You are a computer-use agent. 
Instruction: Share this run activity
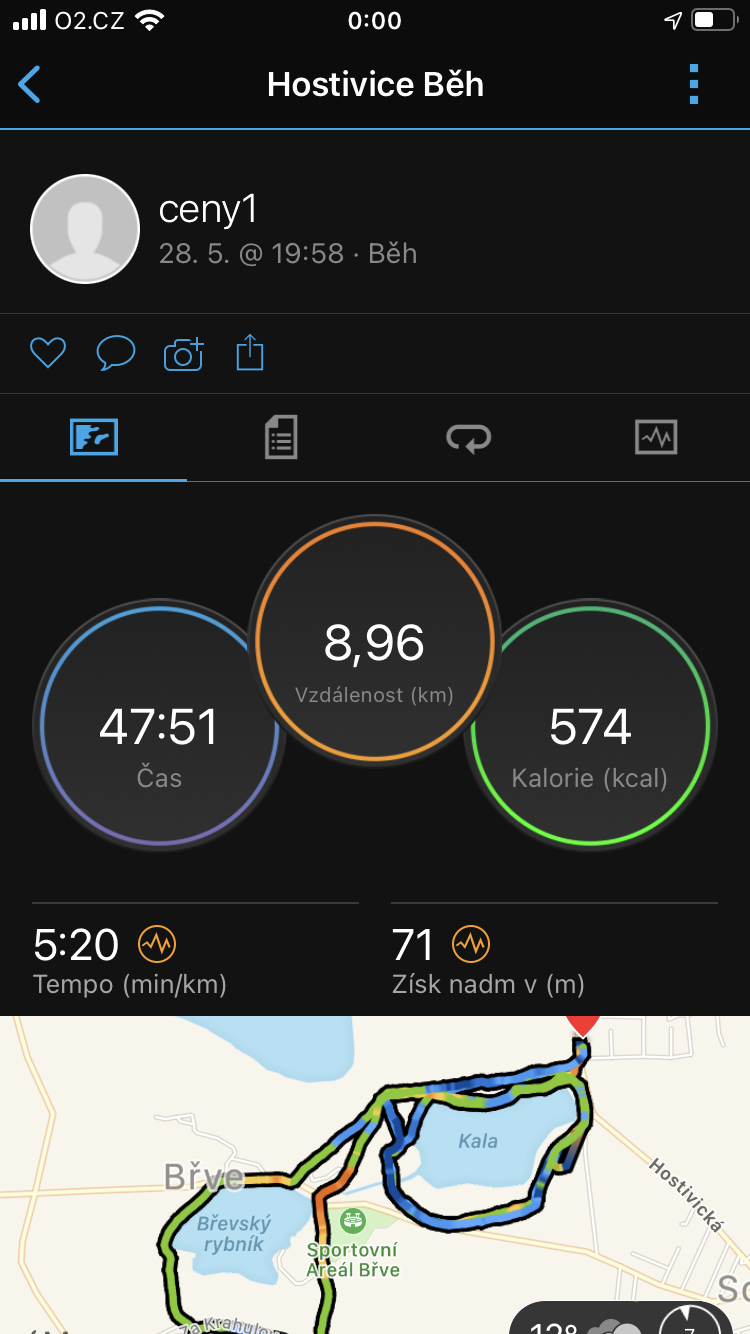coord(250,353)
